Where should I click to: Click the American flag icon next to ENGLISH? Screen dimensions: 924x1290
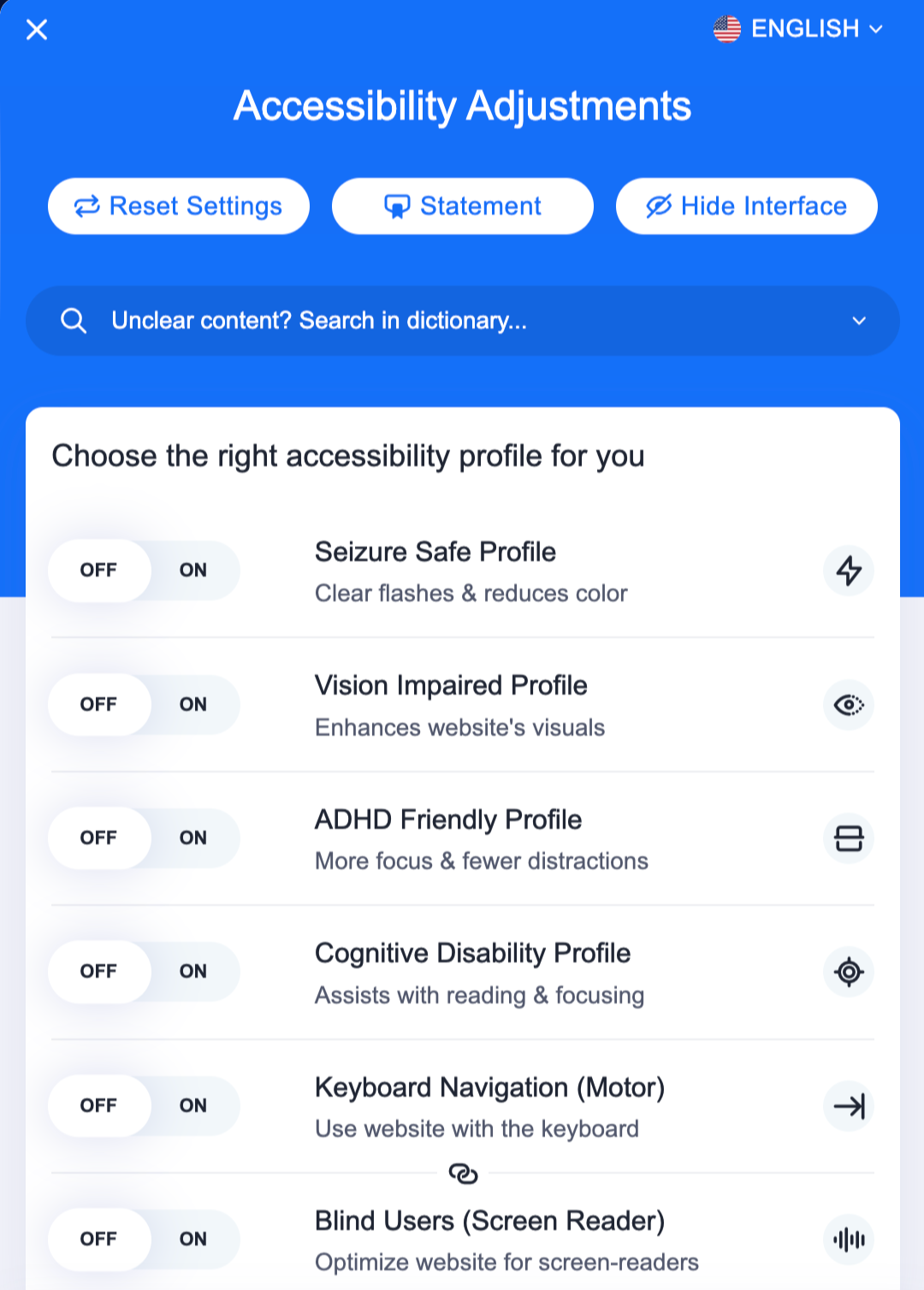click(x=728, y=28)
